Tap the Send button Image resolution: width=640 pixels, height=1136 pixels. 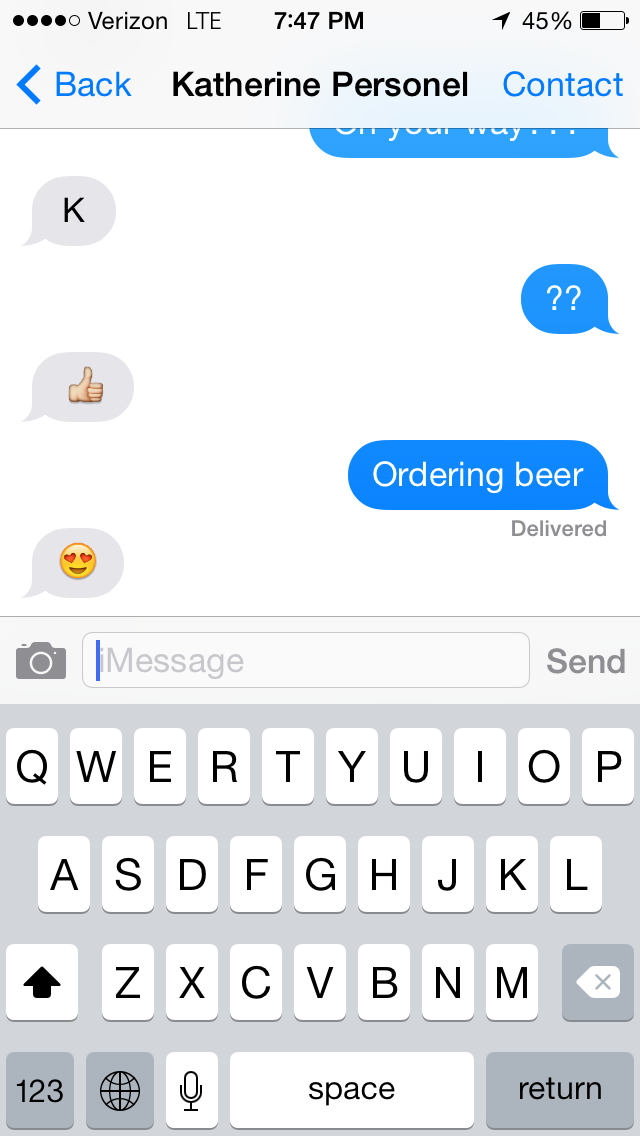[586, 661]
